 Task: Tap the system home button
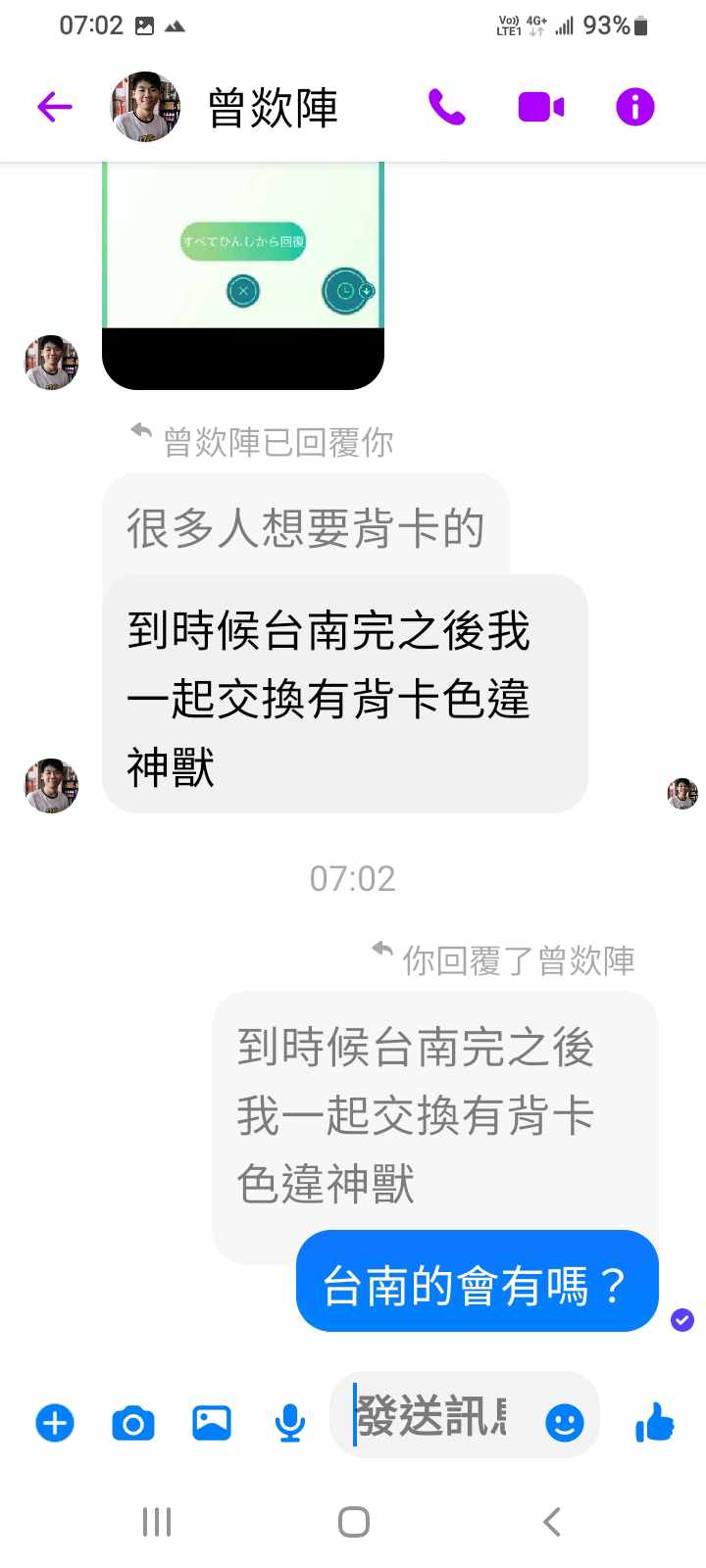coord(353,1522)
